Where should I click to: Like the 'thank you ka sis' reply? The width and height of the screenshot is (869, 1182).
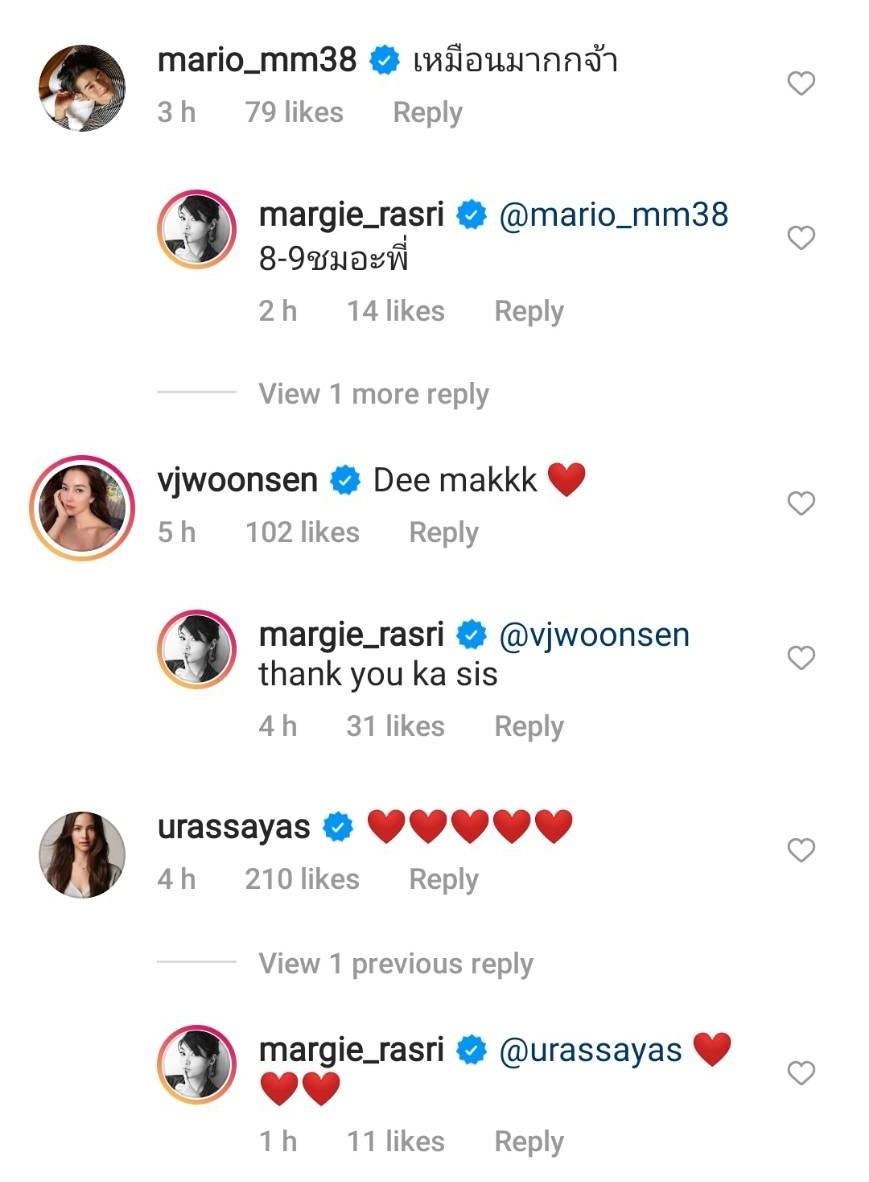click(801, 658)
